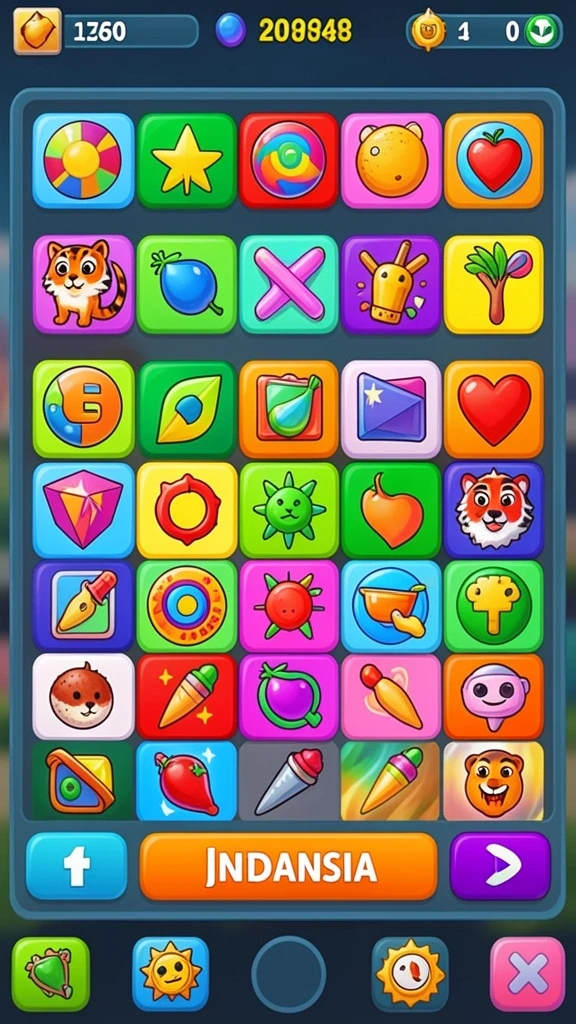This screenshot has width=576, height=1024.
Task: Select the red apple heart tile
Action: click(494, 161)
